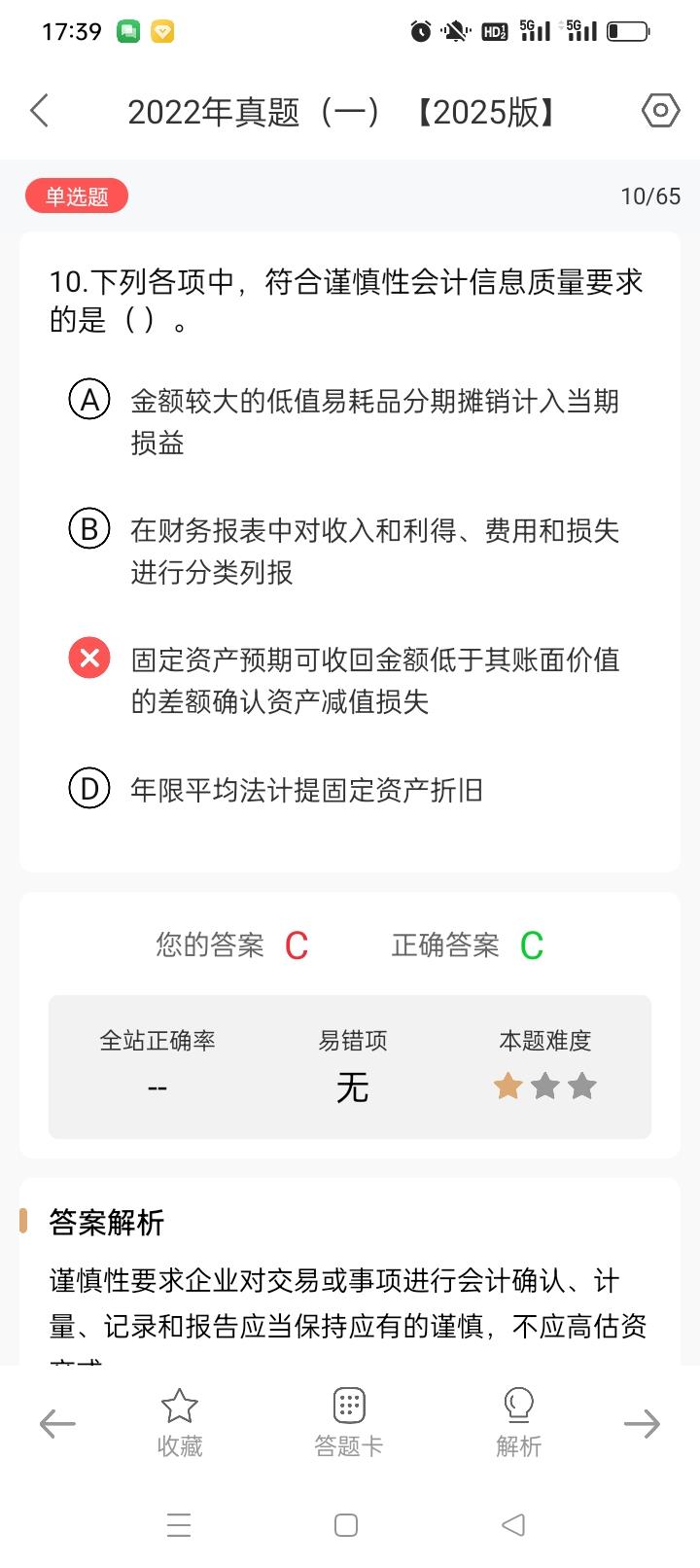This screenshot has width=700, height=1568.
Task: Go back using the top-left arrow
Action: [40, 111]
